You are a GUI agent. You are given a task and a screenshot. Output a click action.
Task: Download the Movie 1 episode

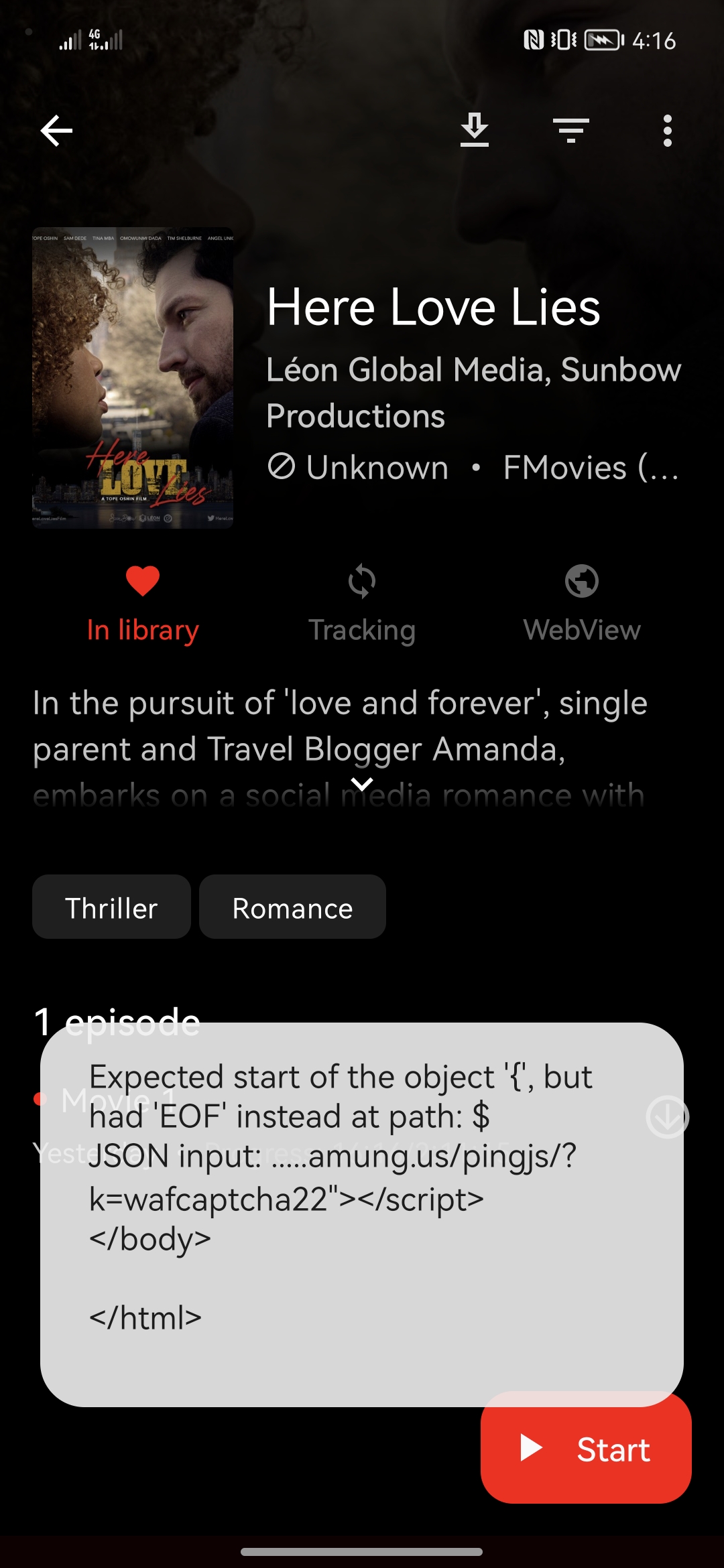click(x=667, y=1116)
